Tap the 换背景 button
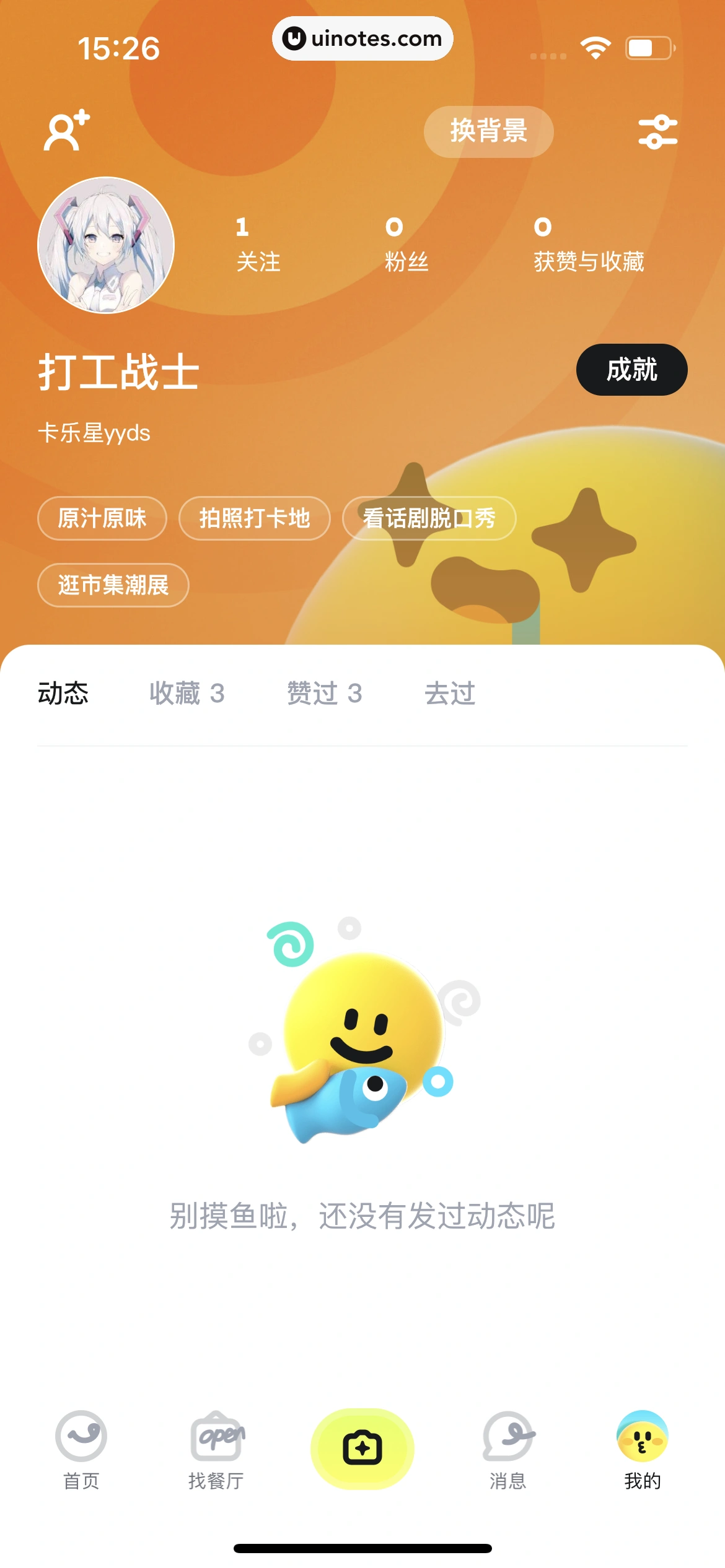Viewport: 725px width, 1568px height. coord(488,131)
